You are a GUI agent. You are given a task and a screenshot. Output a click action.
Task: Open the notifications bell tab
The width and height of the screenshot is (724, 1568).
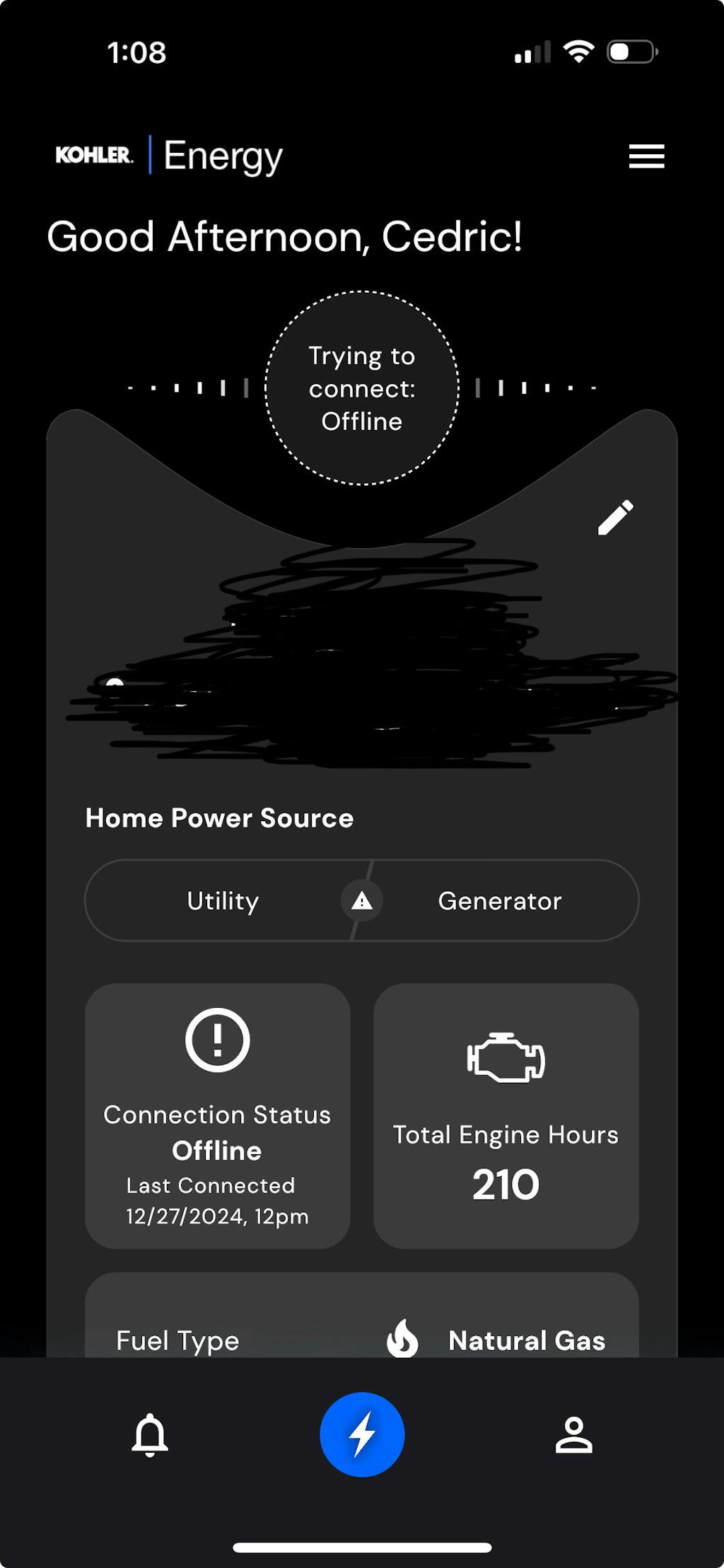click(x=150, y=1435)
